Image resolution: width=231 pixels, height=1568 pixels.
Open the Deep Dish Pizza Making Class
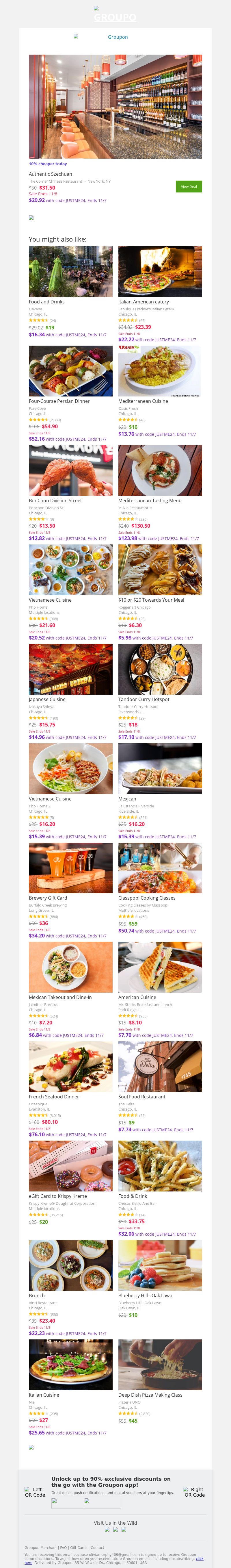(160, 1364)
